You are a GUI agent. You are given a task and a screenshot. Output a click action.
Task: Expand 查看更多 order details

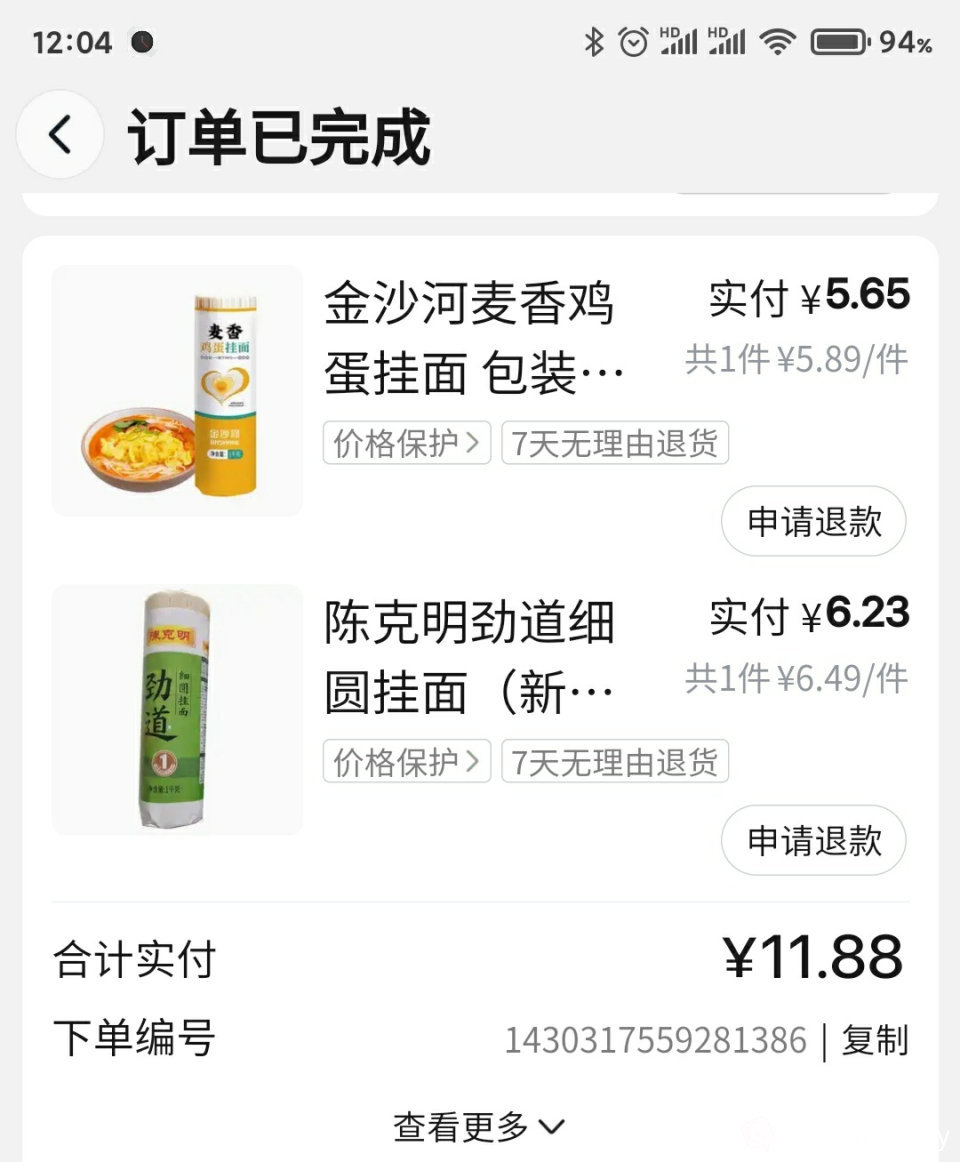(480, 1127)
